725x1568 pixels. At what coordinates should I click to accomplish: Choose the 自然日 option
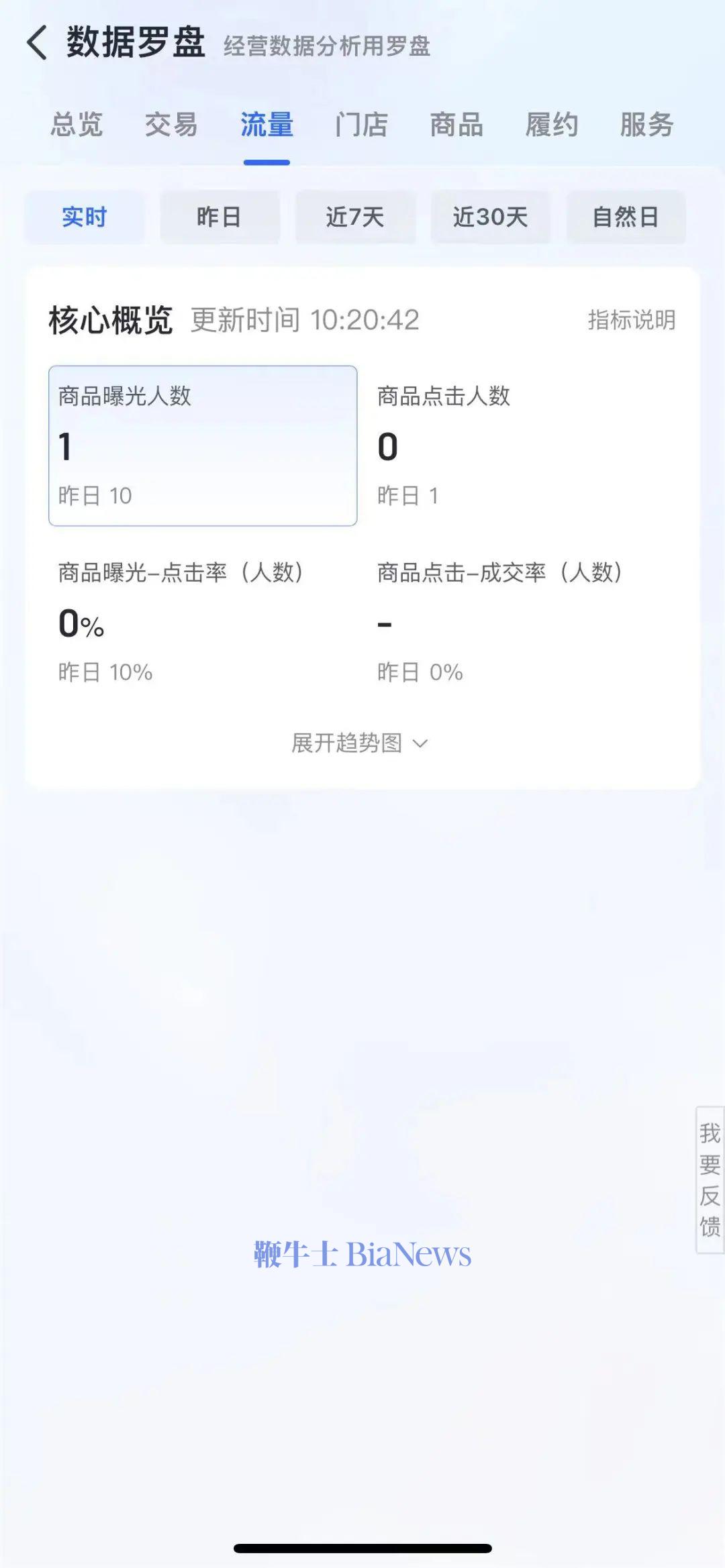click(626, 217)
